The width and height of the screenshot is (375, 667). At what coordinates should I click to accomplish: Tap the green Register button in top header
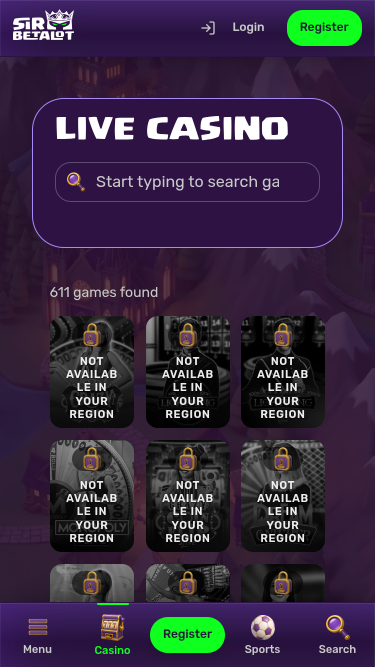324,28
